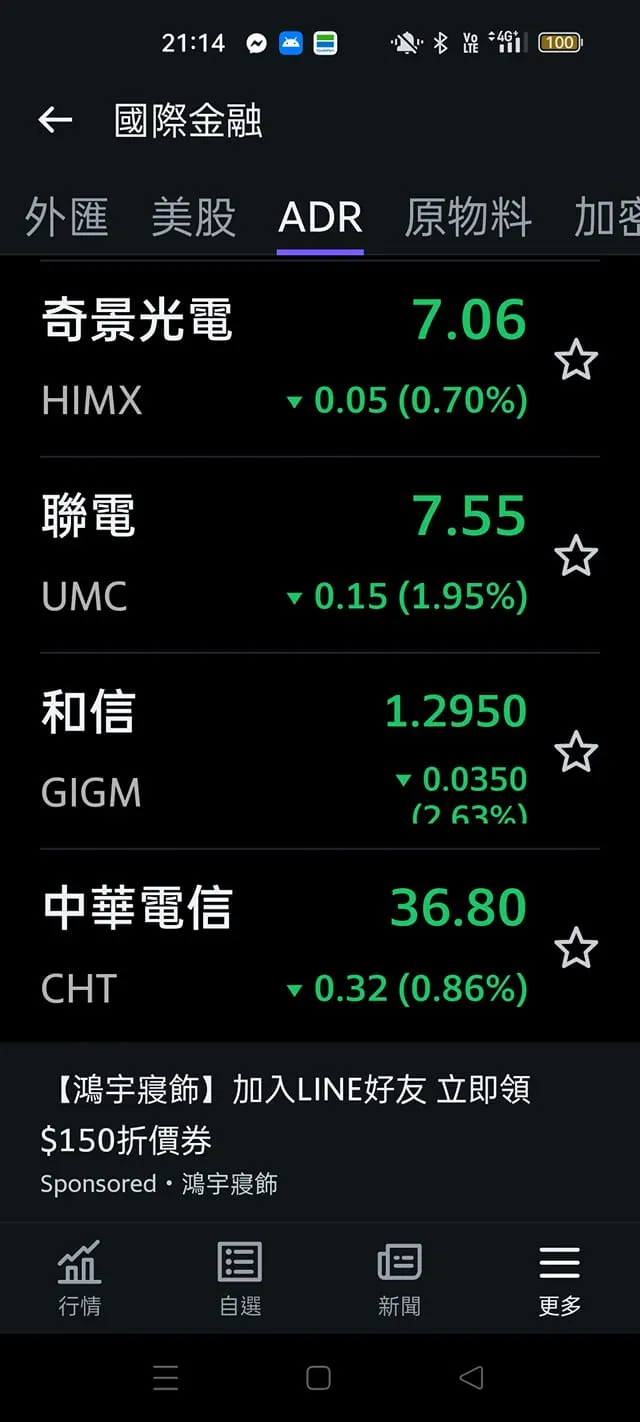
Task: Select the ADR tab
Action: 320,217
